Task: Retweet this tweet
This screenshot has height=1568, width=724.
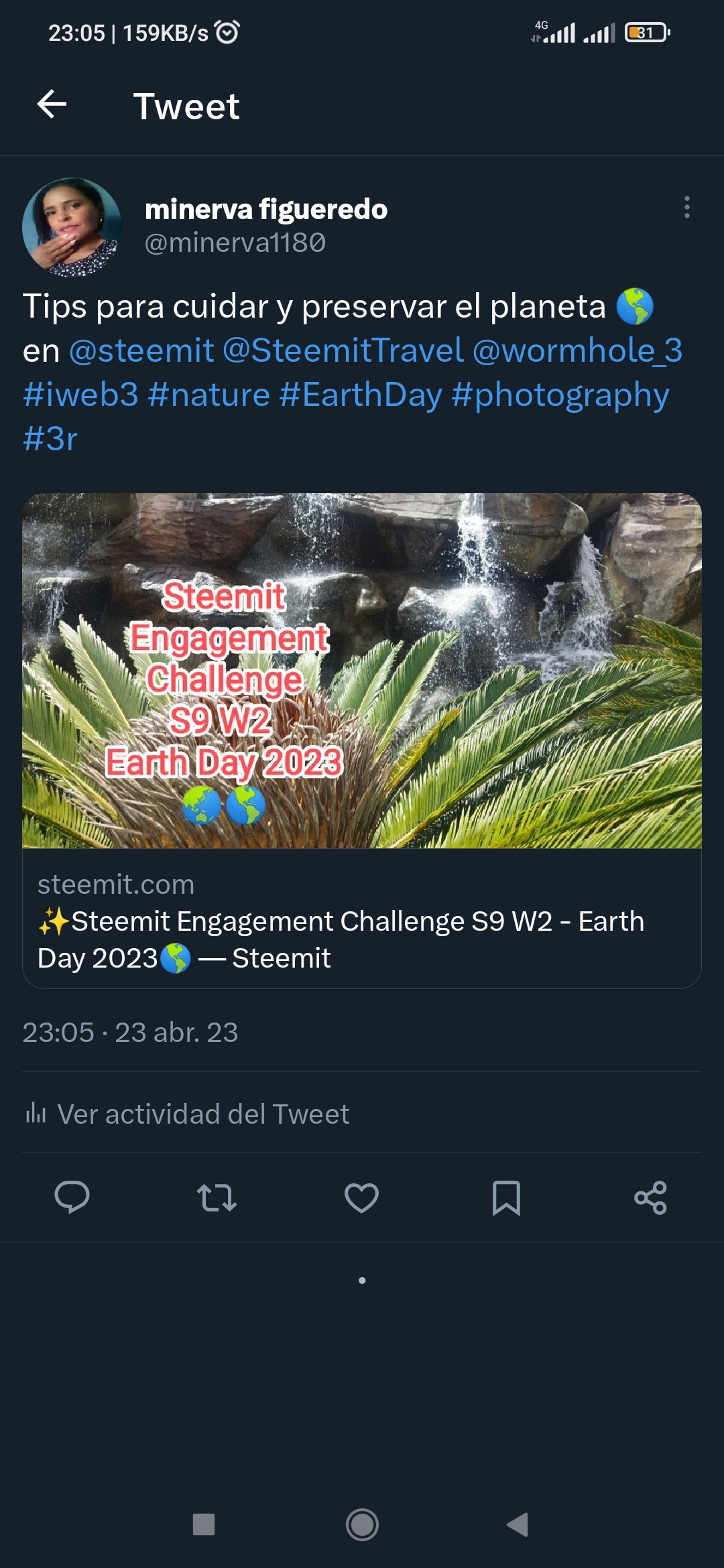Action: [x=217, y=1197]
